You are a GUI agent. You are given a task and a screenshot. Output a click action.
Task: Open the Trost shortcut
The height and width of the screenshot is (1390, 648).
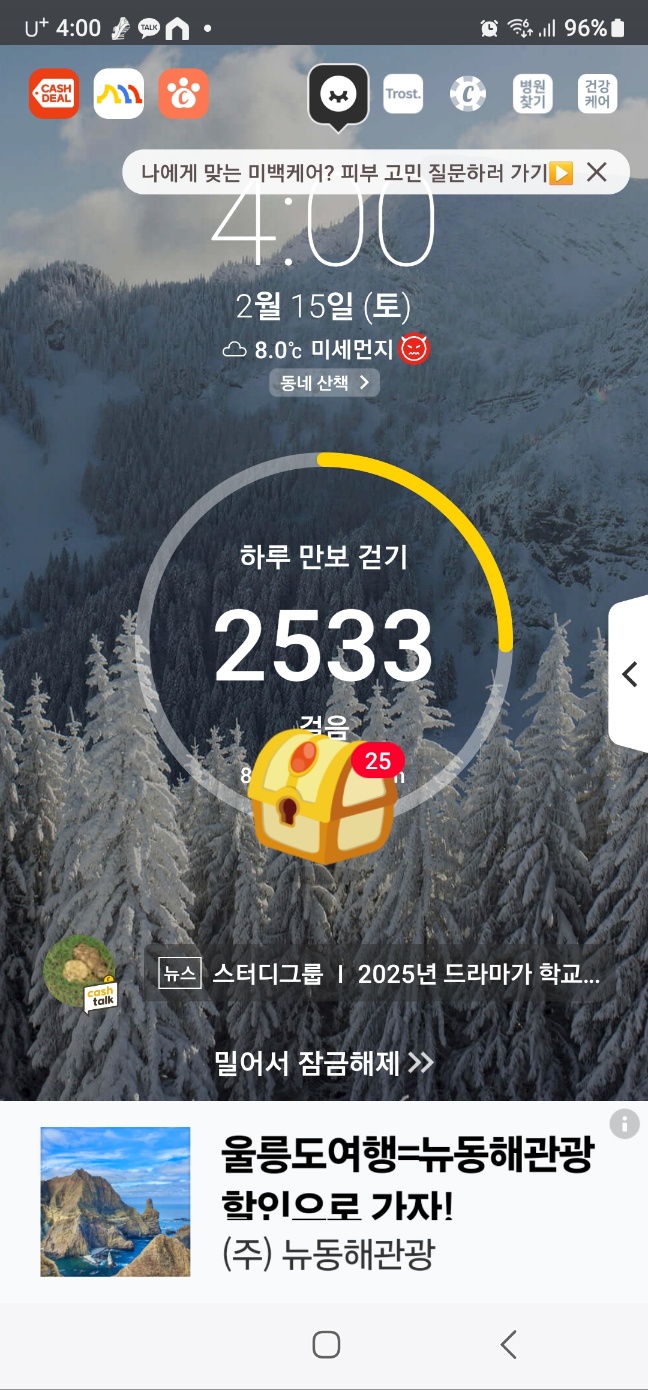[x=403, y=94]
